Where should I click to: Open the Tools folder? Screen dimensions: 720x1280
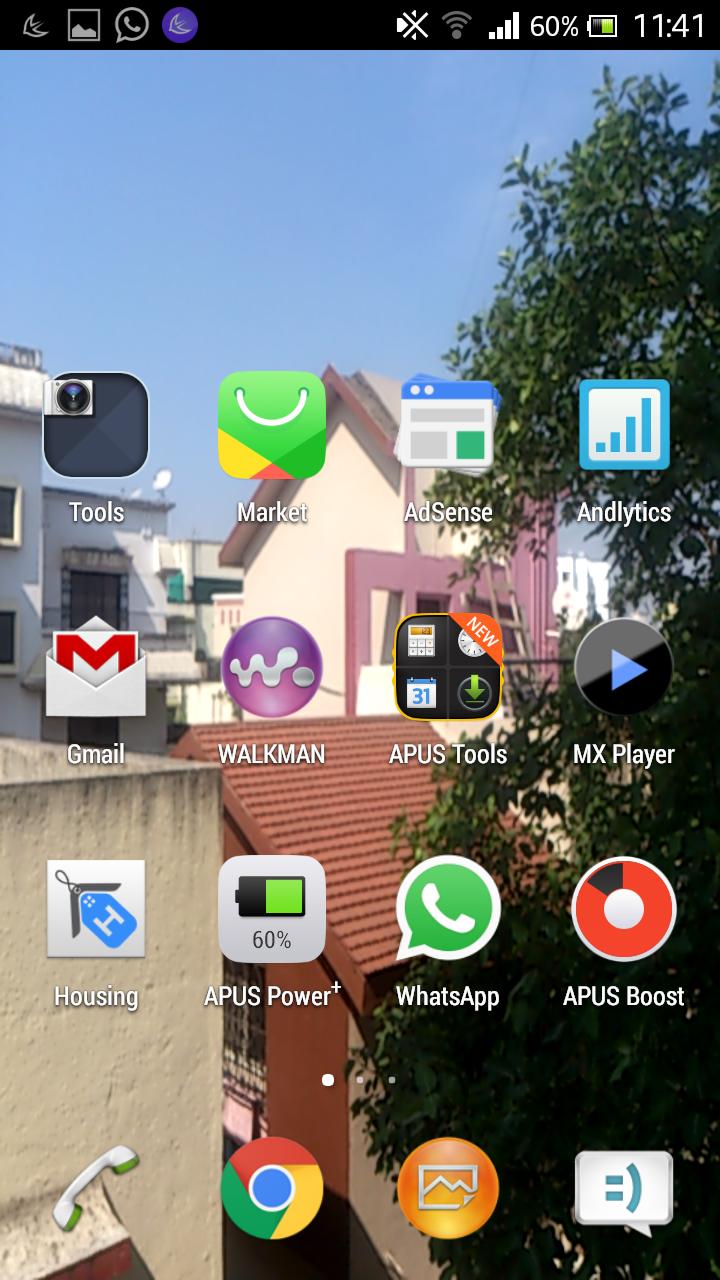pos(96,425)
